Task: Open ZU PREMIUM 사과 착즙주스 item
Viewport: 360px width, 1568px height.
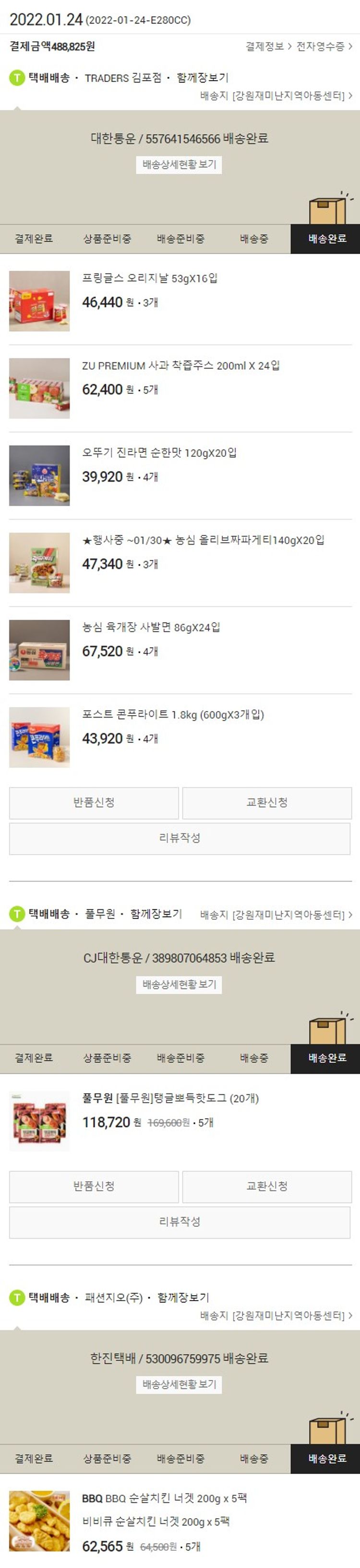Action: [x=181, y=366]
